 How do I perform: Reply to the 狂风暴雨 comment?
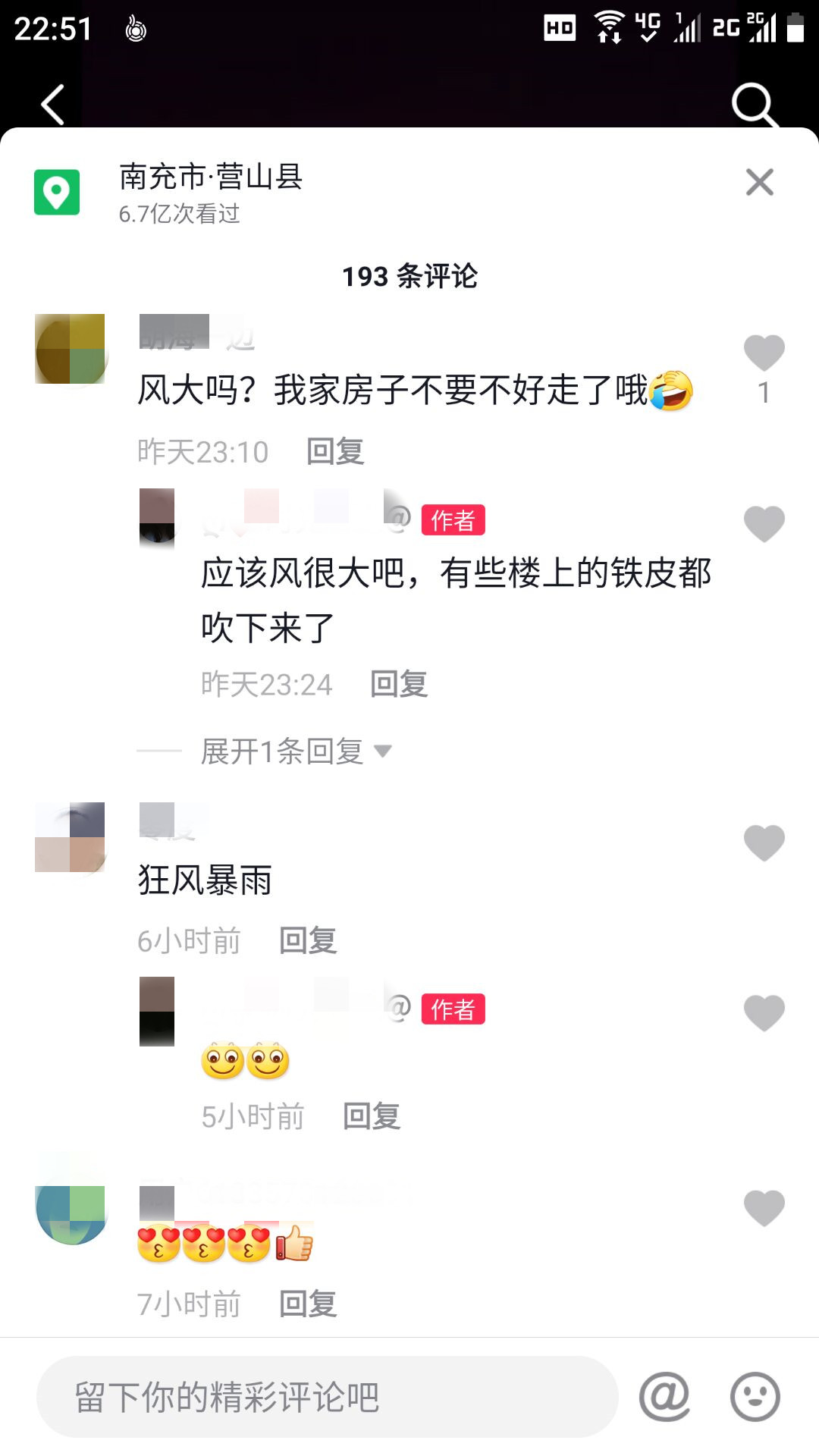[308, 941]
